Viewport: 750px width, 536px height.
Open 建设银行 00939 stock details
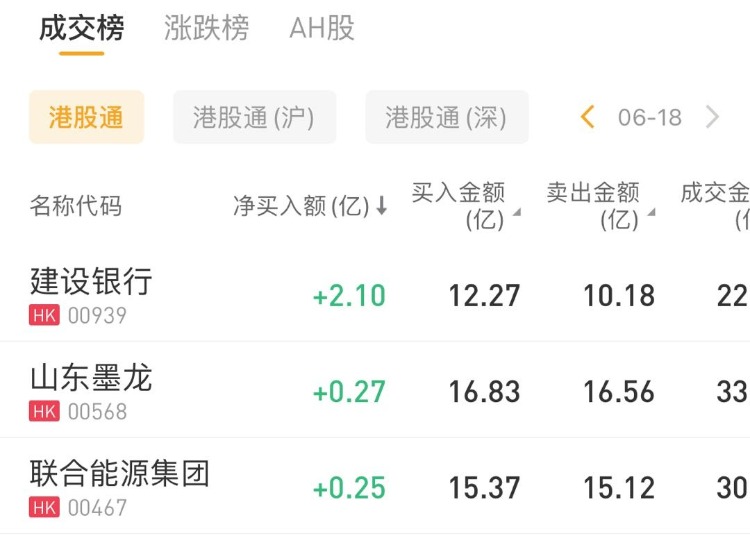91,295
